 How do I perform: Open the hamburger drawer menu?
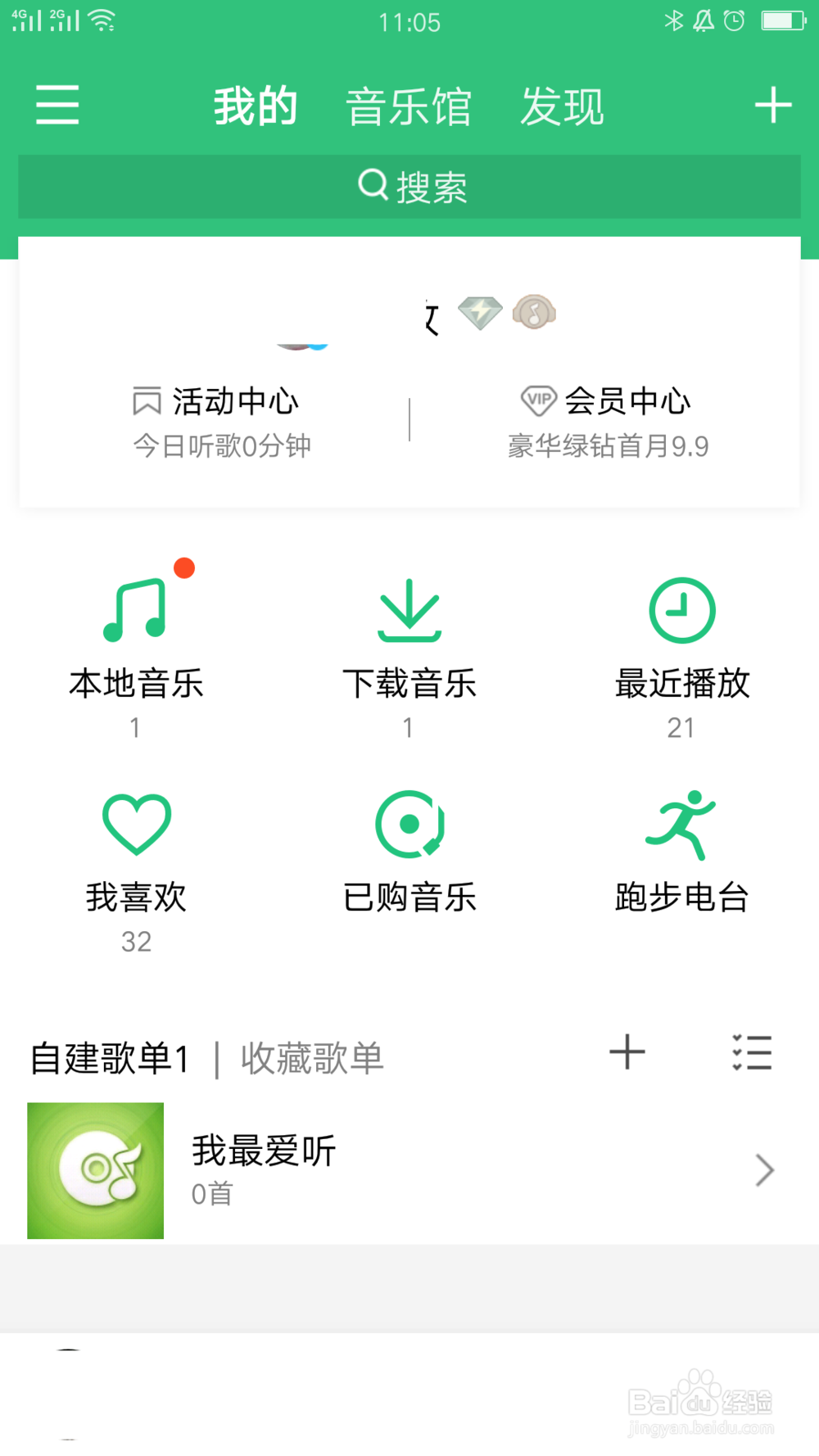tap(57, 105)
